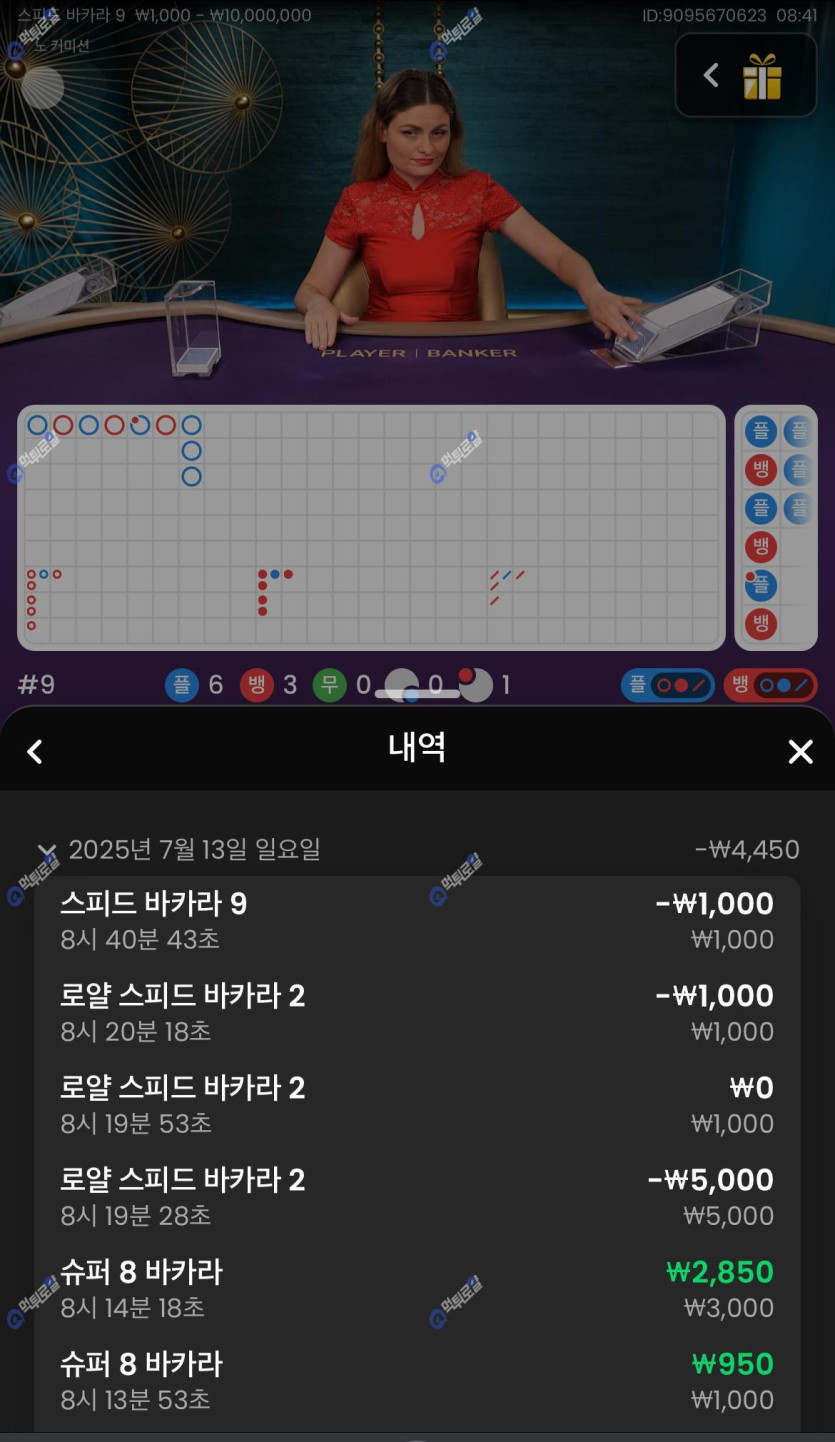
Task: View the 8시 19분 53초 bet record
Action: 417,1105
